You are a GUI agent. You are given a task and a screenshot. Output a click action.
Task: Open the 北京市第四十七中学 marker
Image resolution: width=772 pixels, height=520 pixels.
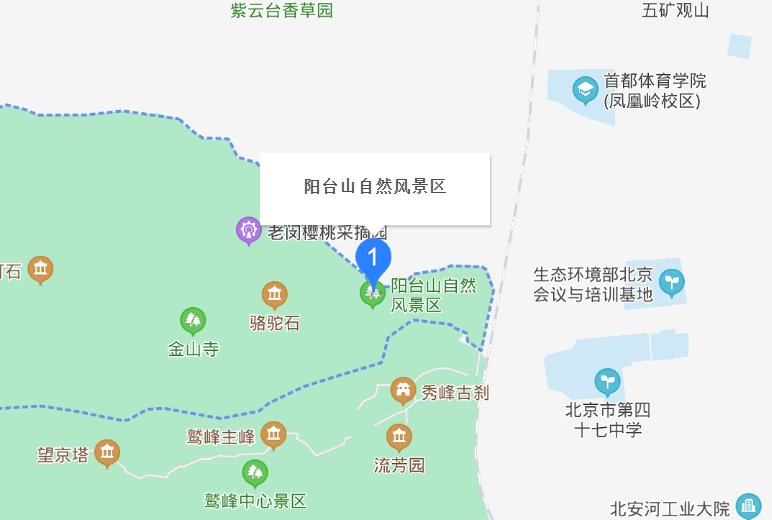(606, 381)
